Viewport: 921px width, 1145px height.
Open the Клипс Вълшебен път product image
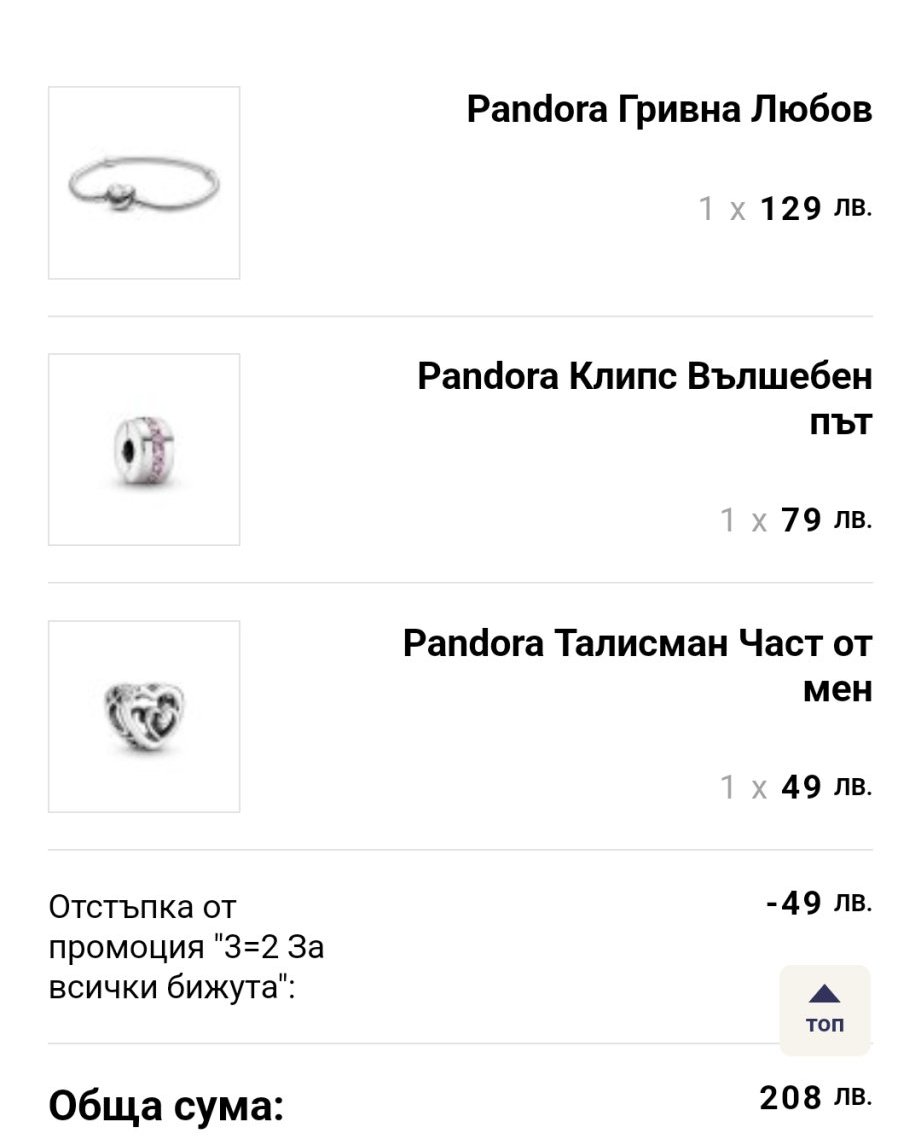(x=144, y=449)
